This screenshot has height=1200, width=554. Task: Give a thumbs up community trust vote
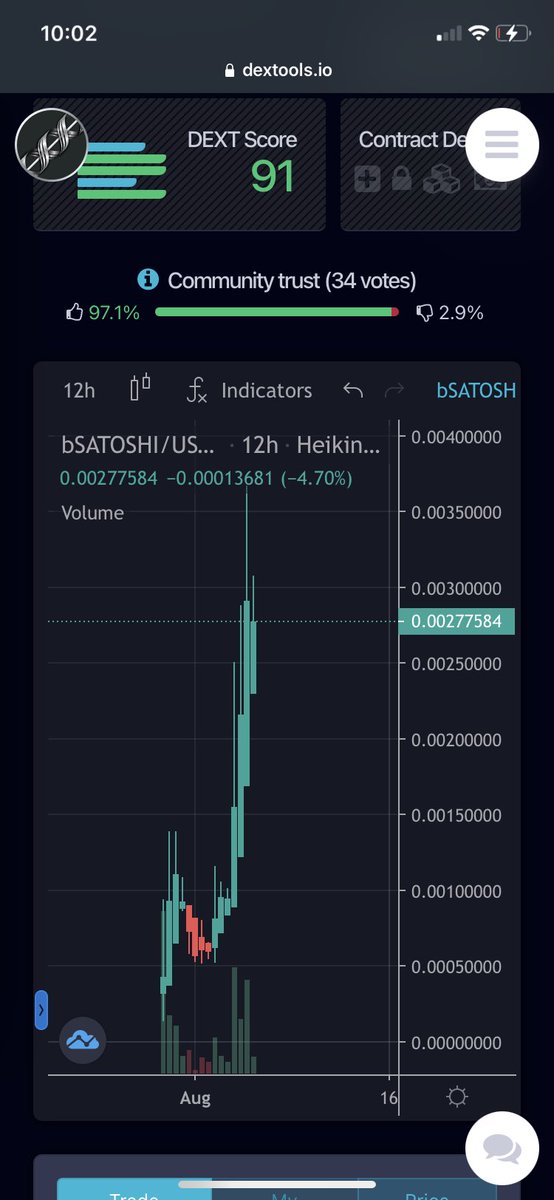click(74, 313)
